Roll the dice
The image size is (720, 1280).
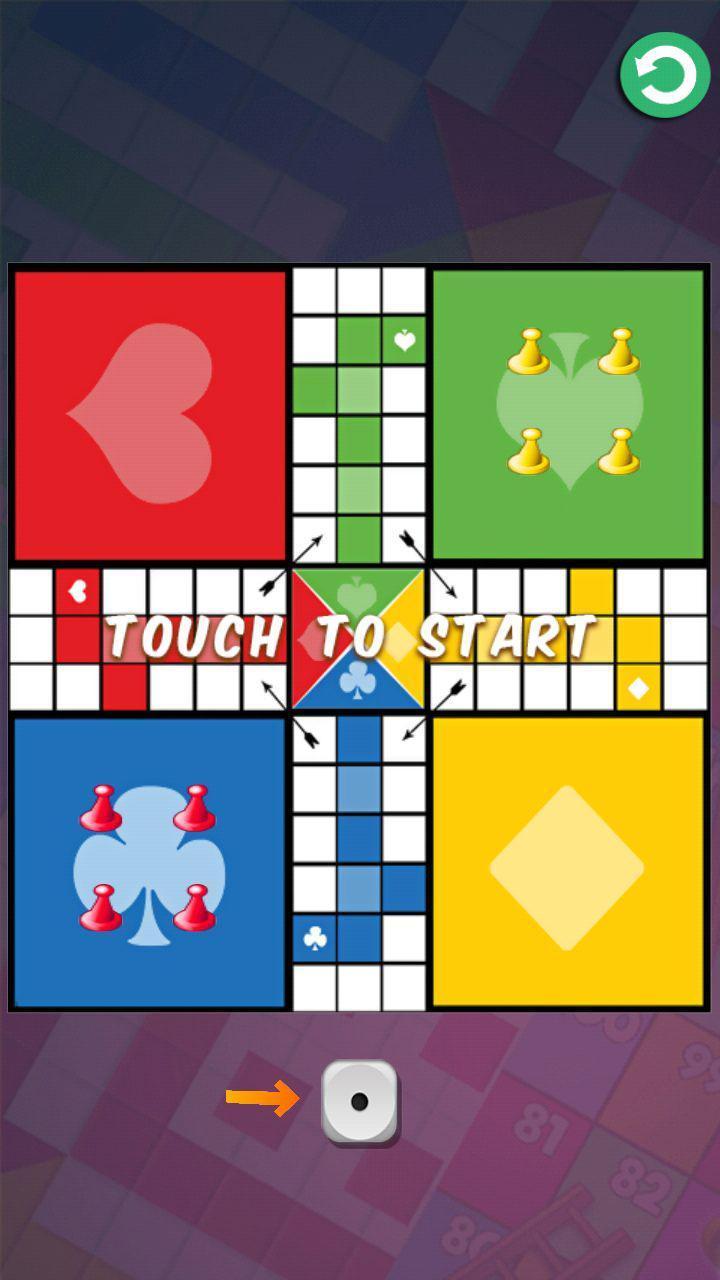click(x=359, y=1101)
